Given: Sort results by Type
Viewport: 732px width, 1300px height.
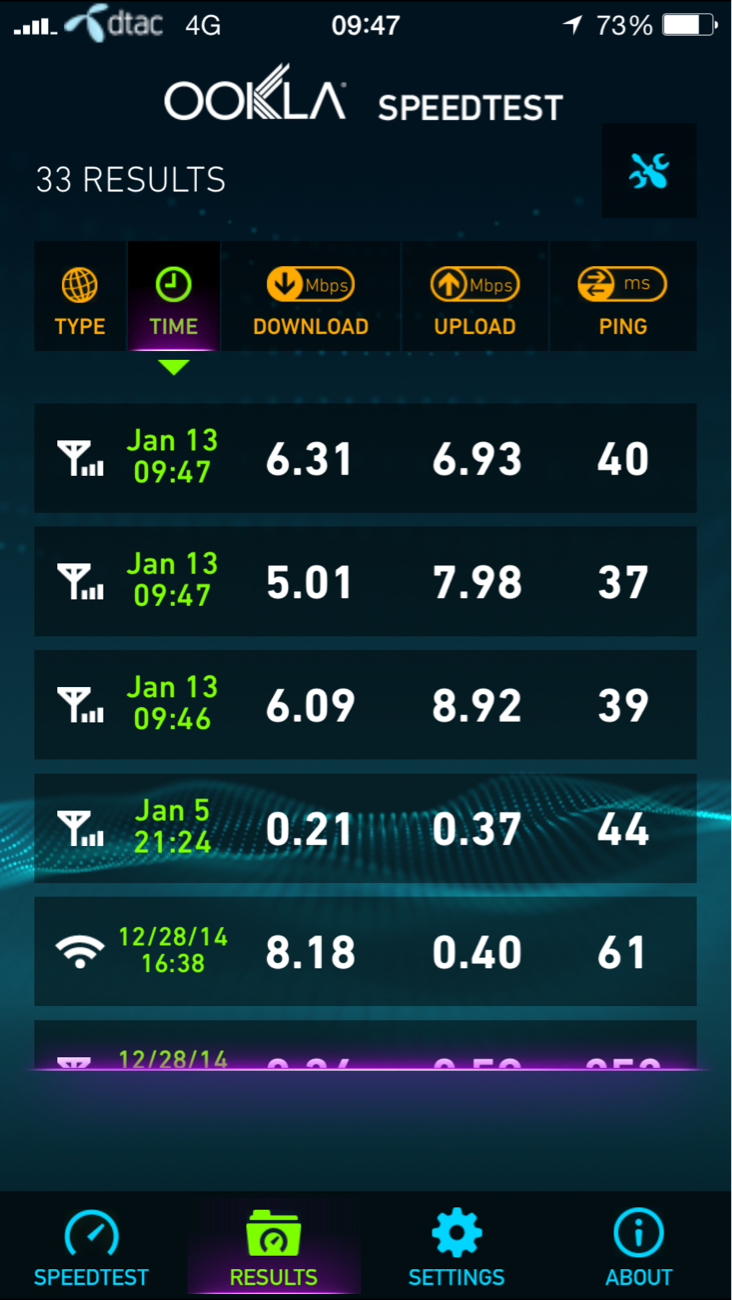Looking at the screenshot, I should 80,299.
